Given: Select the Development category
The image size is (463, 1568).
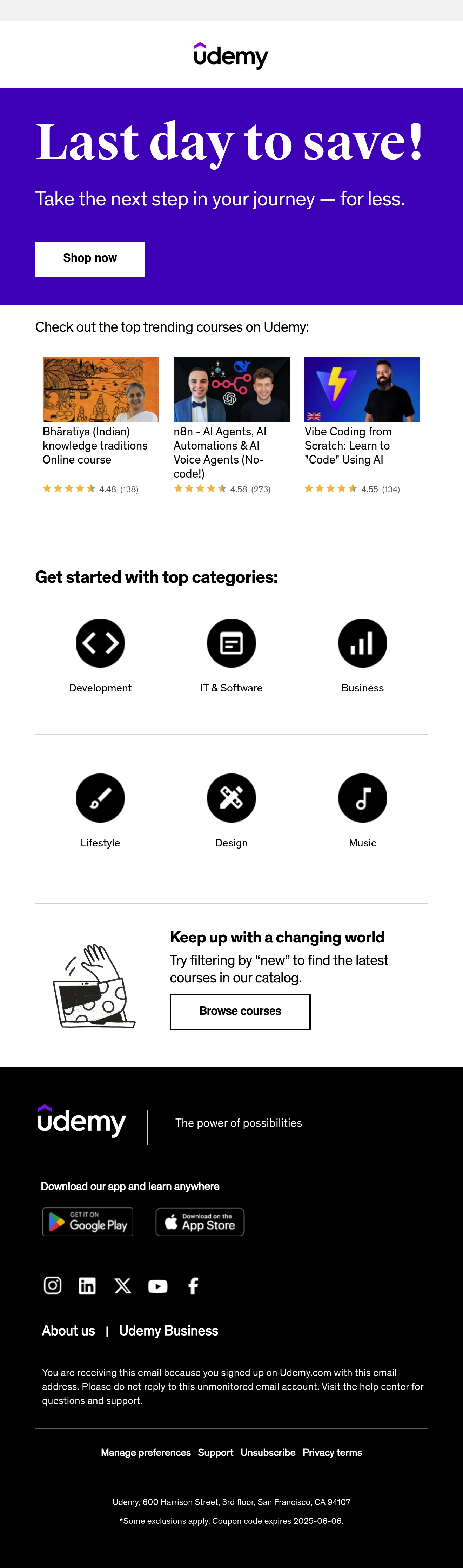Looking at the screenshot, I should (x=100, y=656).
